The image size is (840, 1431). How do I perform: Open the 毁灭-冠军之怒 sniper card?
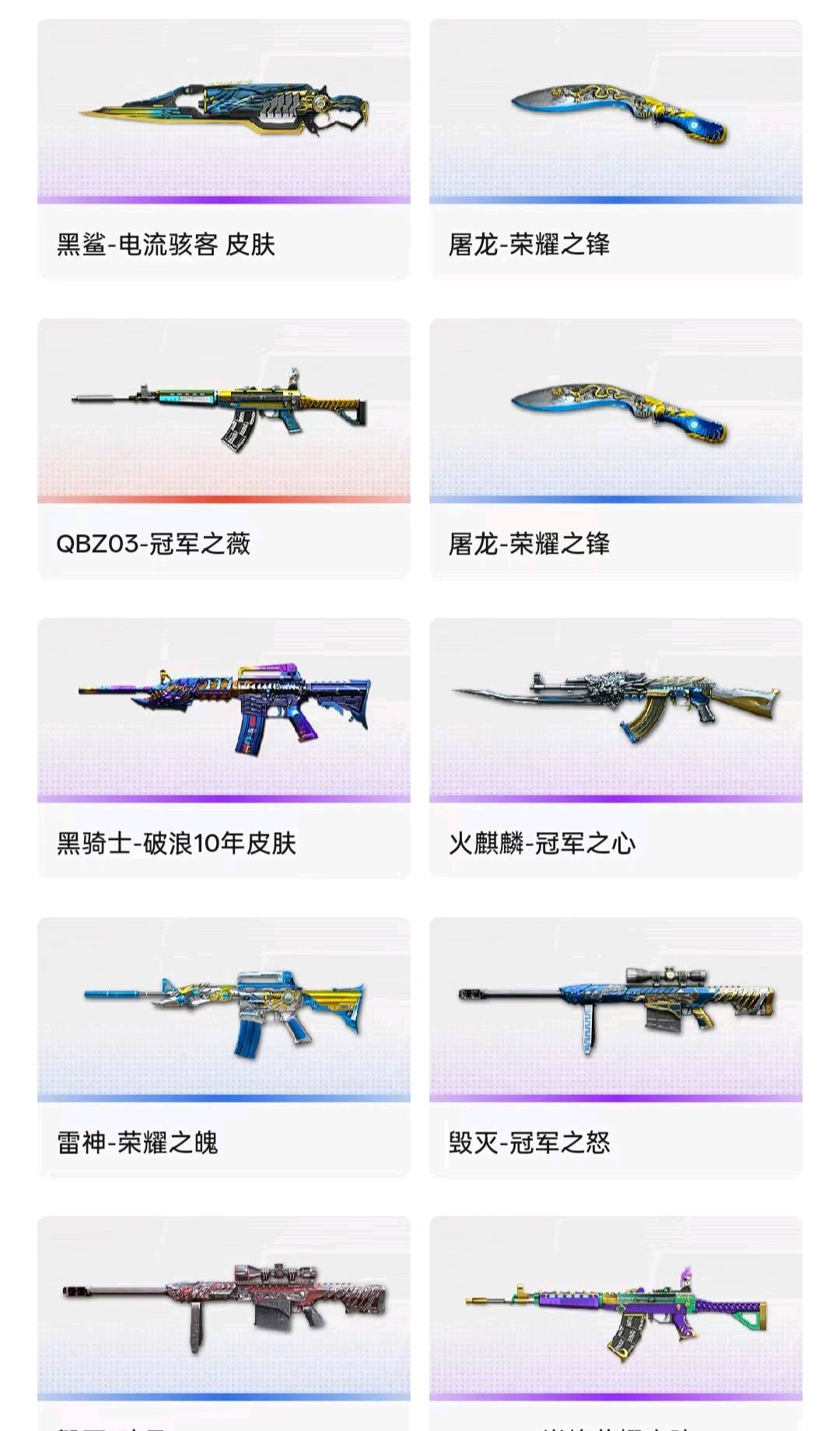pos(616,1048)
